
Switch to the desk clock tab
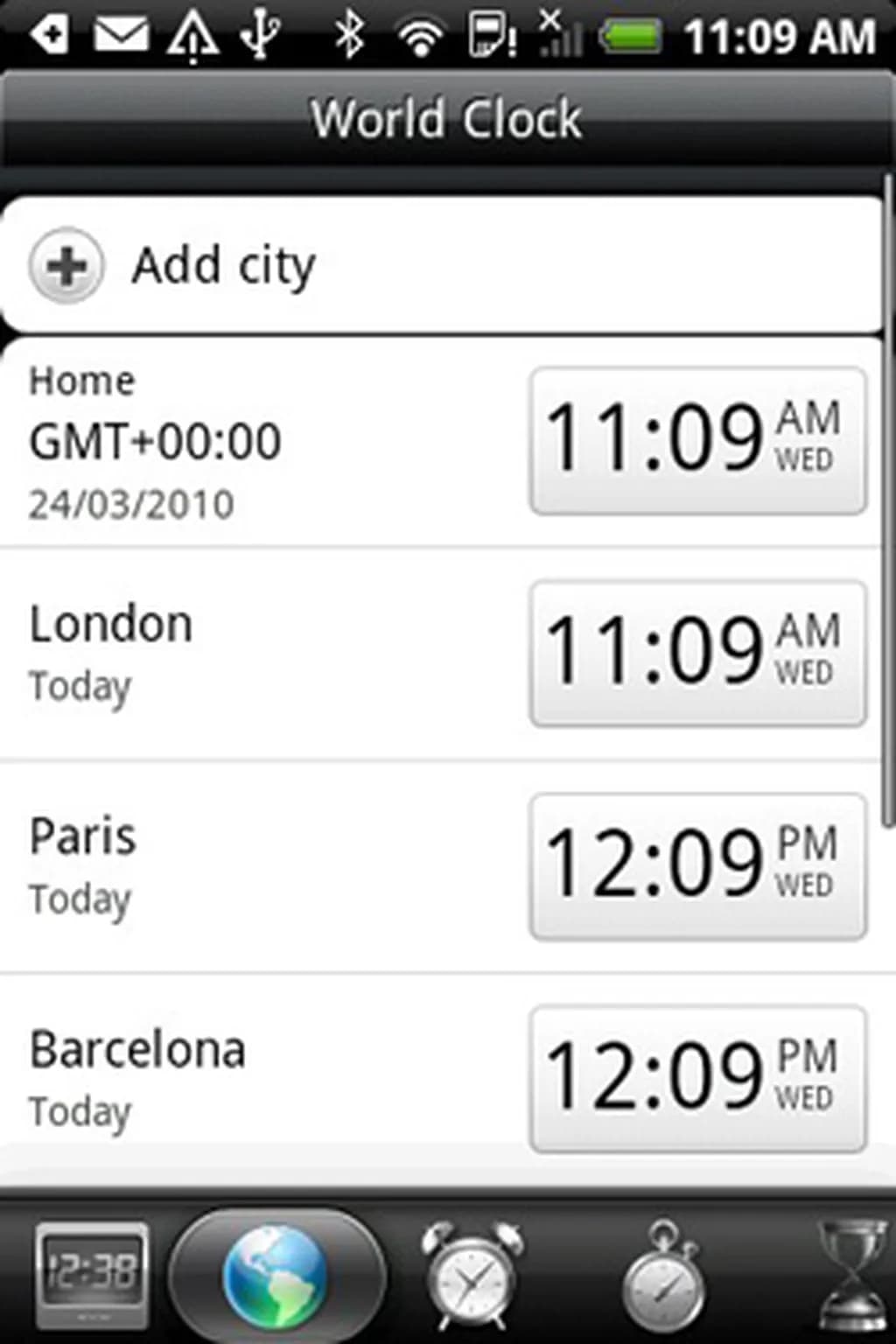[91, 1274]
